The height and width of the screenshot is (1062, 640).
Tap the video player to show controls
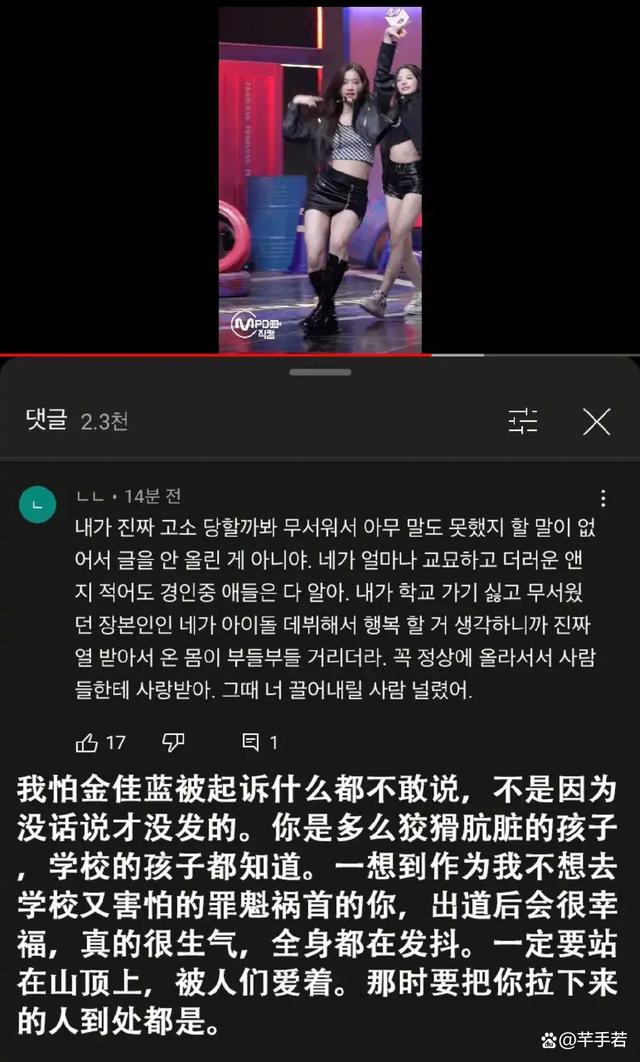click(x=320, y=180)
